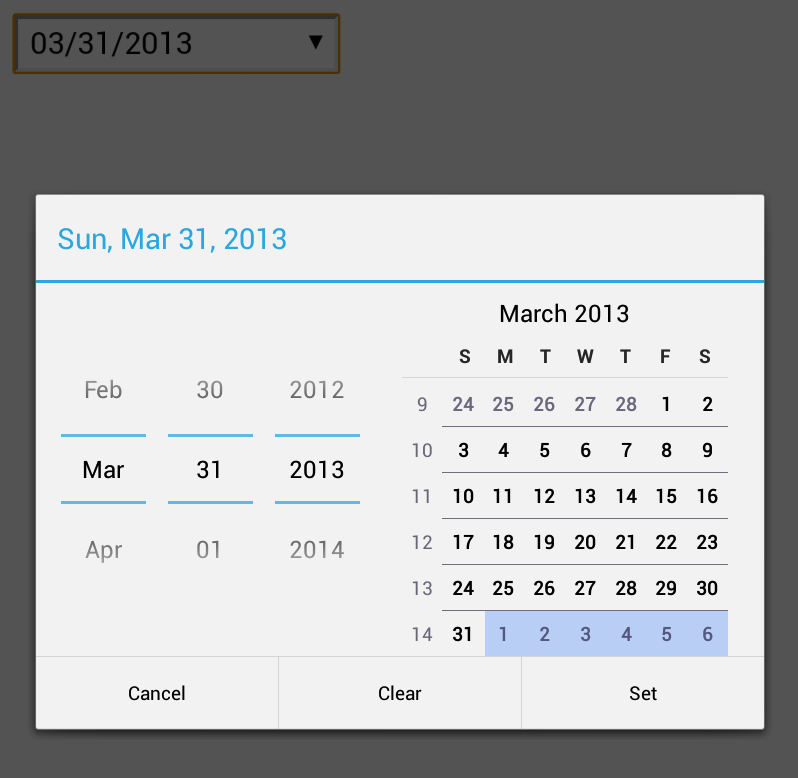Select Apr in the month spinner
The height and width of the screenshot is (778, 798).
coord(103,549)
